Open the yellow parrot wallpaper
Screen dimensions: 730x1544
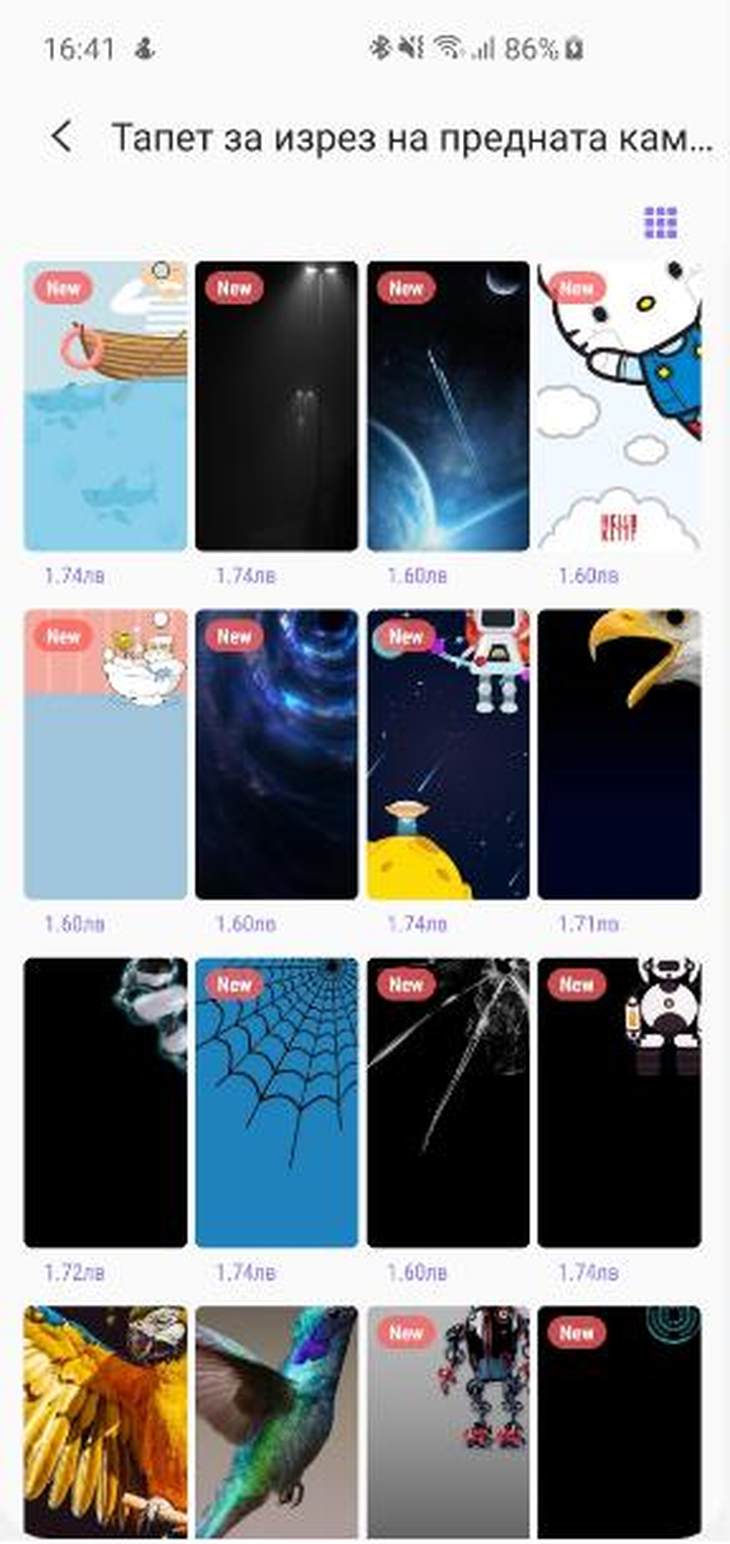[105, 1422]
